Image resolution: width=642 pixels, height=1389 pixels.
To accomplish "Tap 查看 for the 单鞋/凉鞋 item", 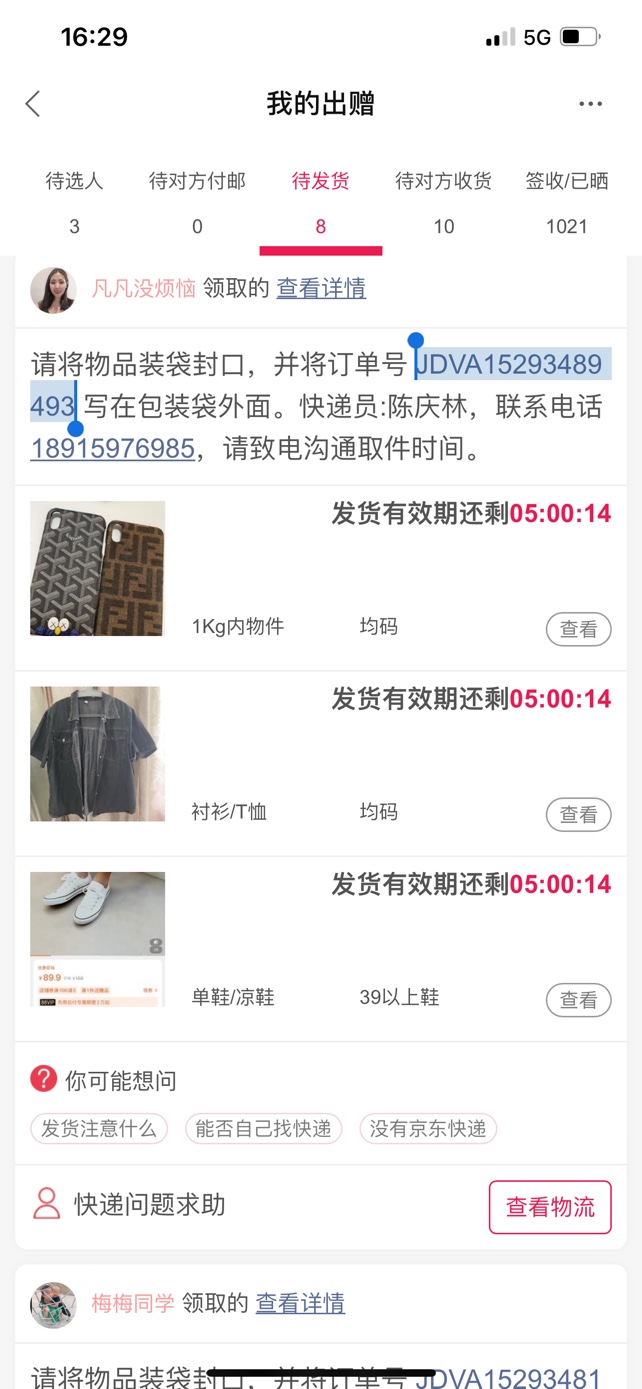I will [x=578, y=999].
